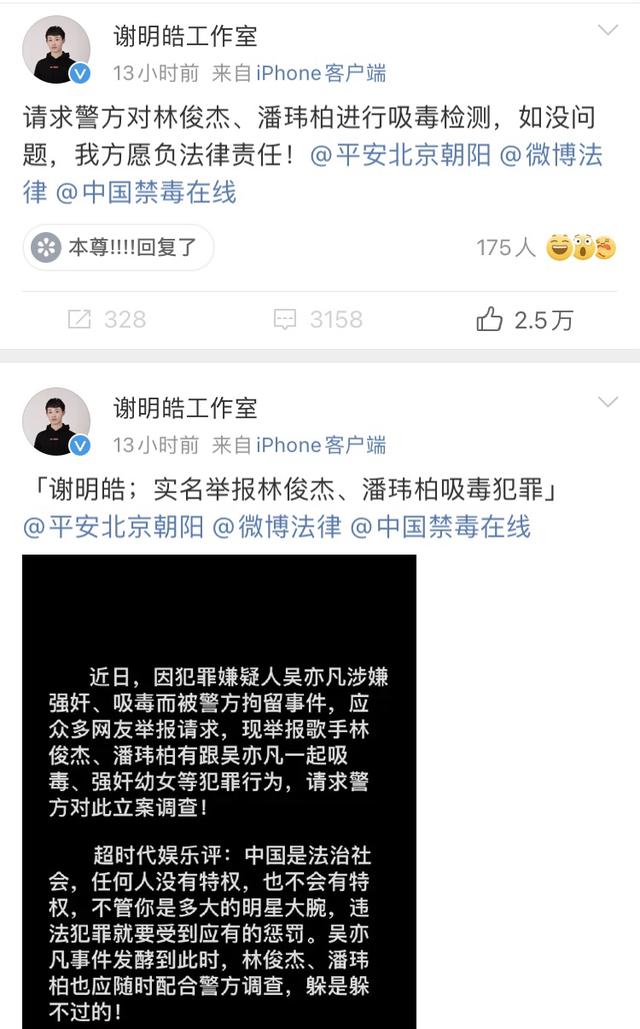This screenshot has width=640, height=1029.
Task: Open @平安北京朝阳 mention in the second post
Action: 112,527
